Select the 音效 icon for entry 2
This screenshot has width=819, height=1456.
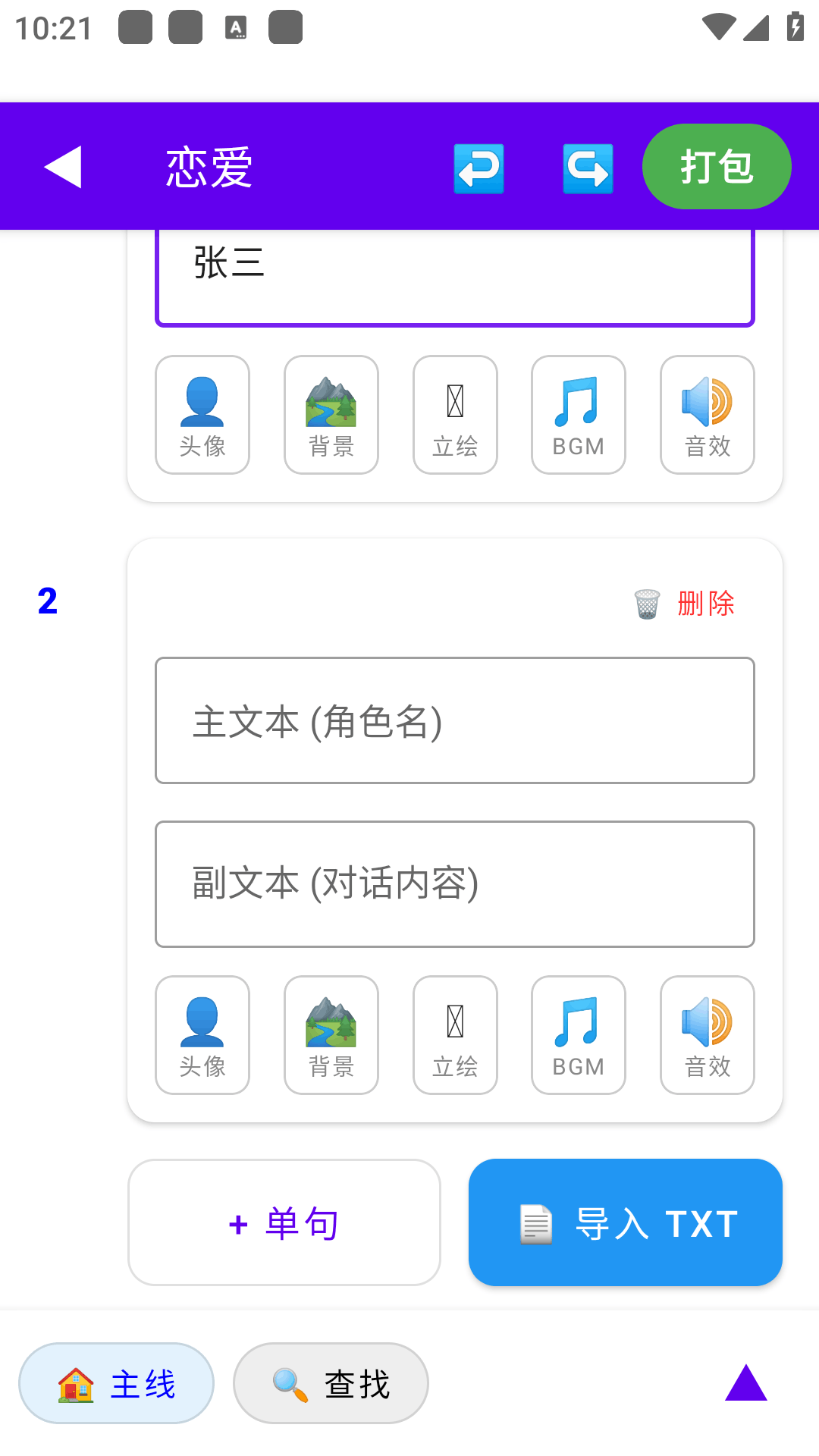[x=706, y=1035]
